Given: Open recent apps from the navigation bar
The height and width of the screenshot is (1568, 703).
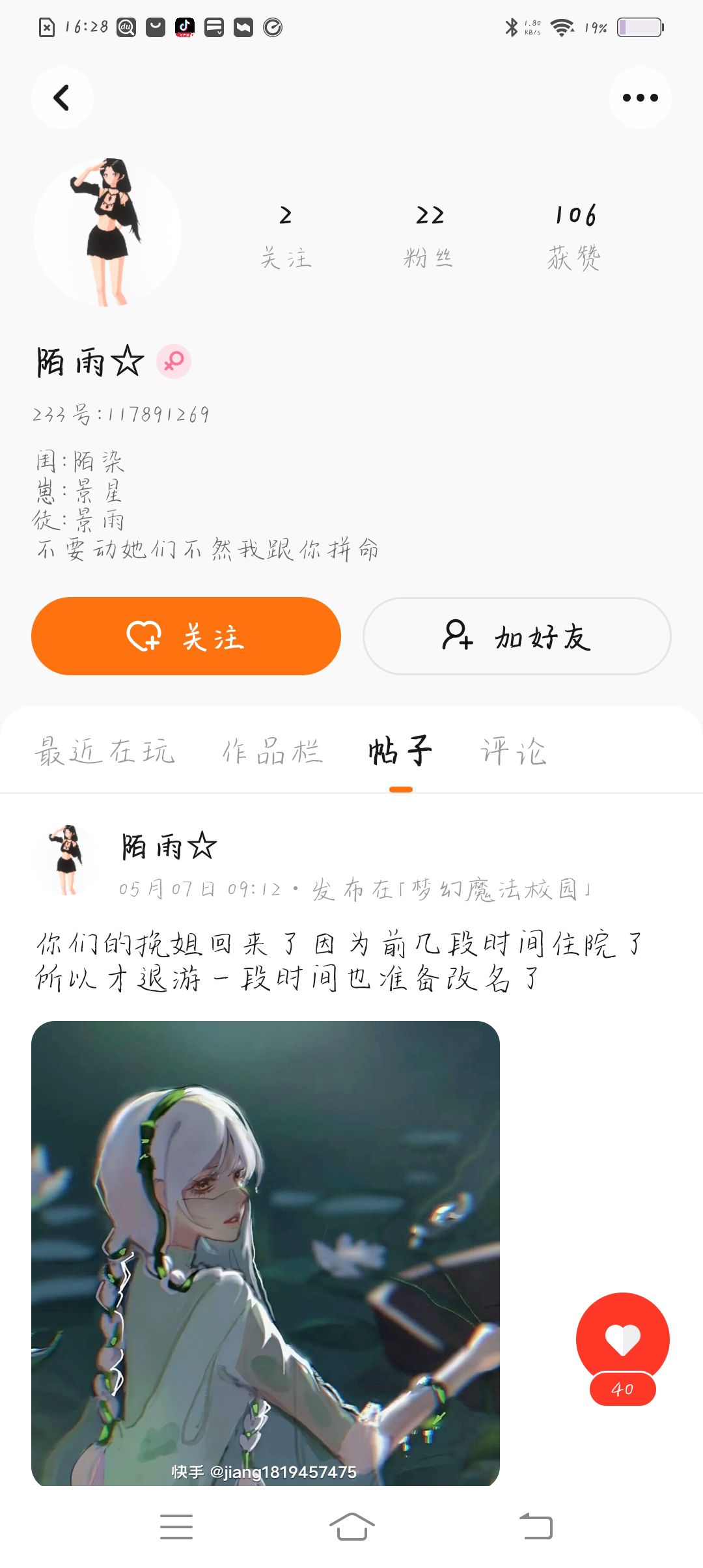Looking at the screenshot, I should coord(176,1526).
